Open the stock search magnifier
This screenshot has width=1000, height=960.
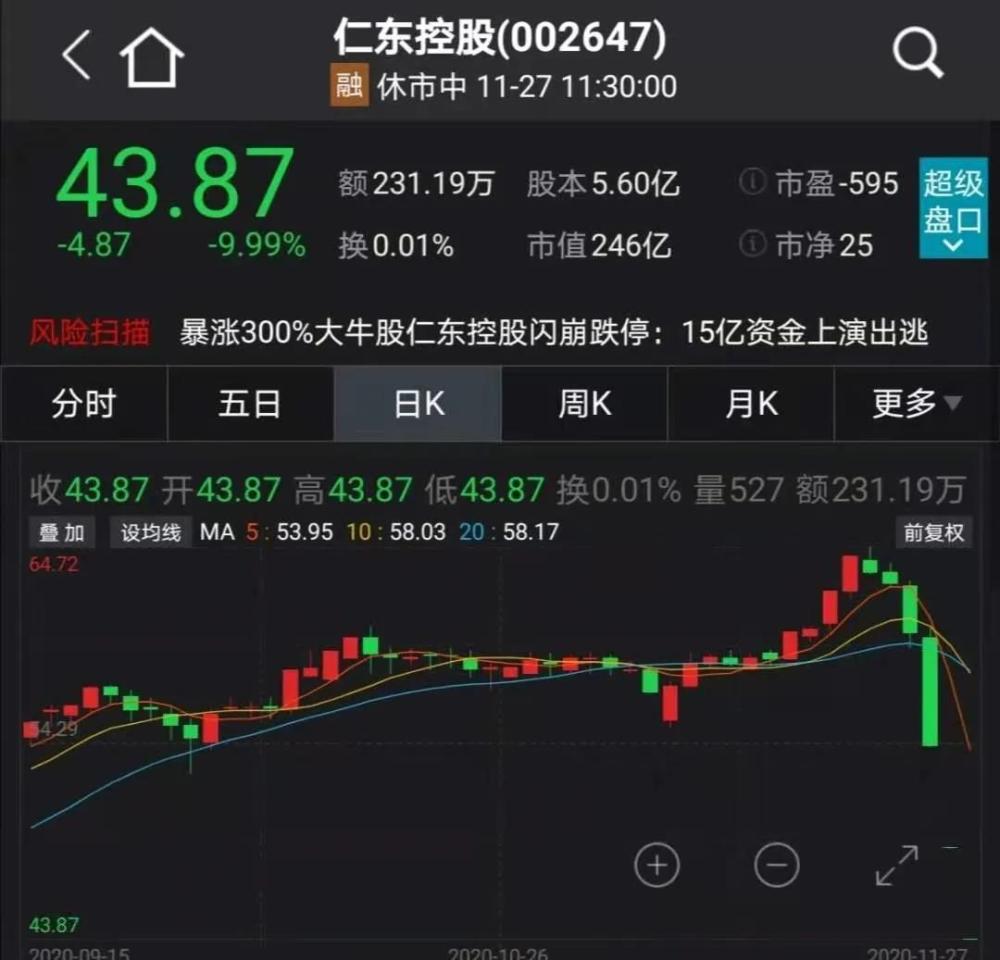917,52
